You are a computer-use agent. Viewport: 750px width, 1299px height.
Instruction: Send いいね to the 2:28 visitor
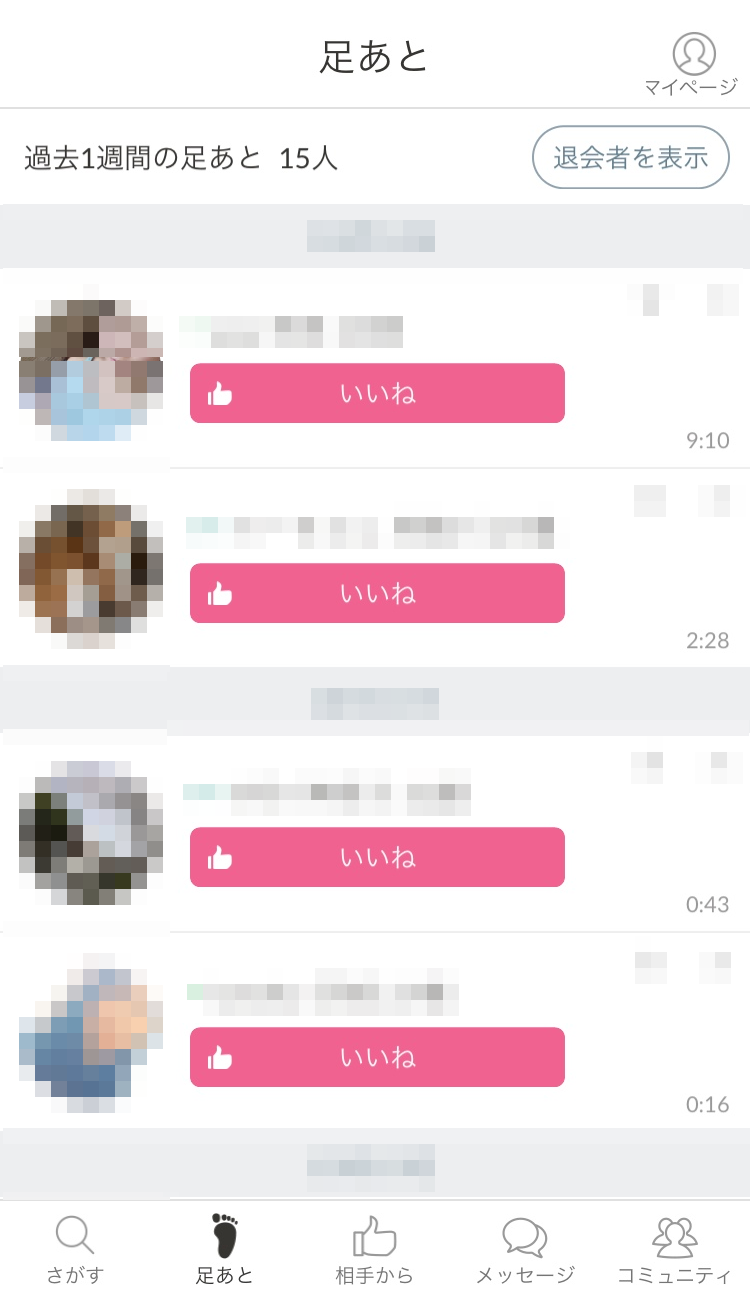click(x=377, y=593)
